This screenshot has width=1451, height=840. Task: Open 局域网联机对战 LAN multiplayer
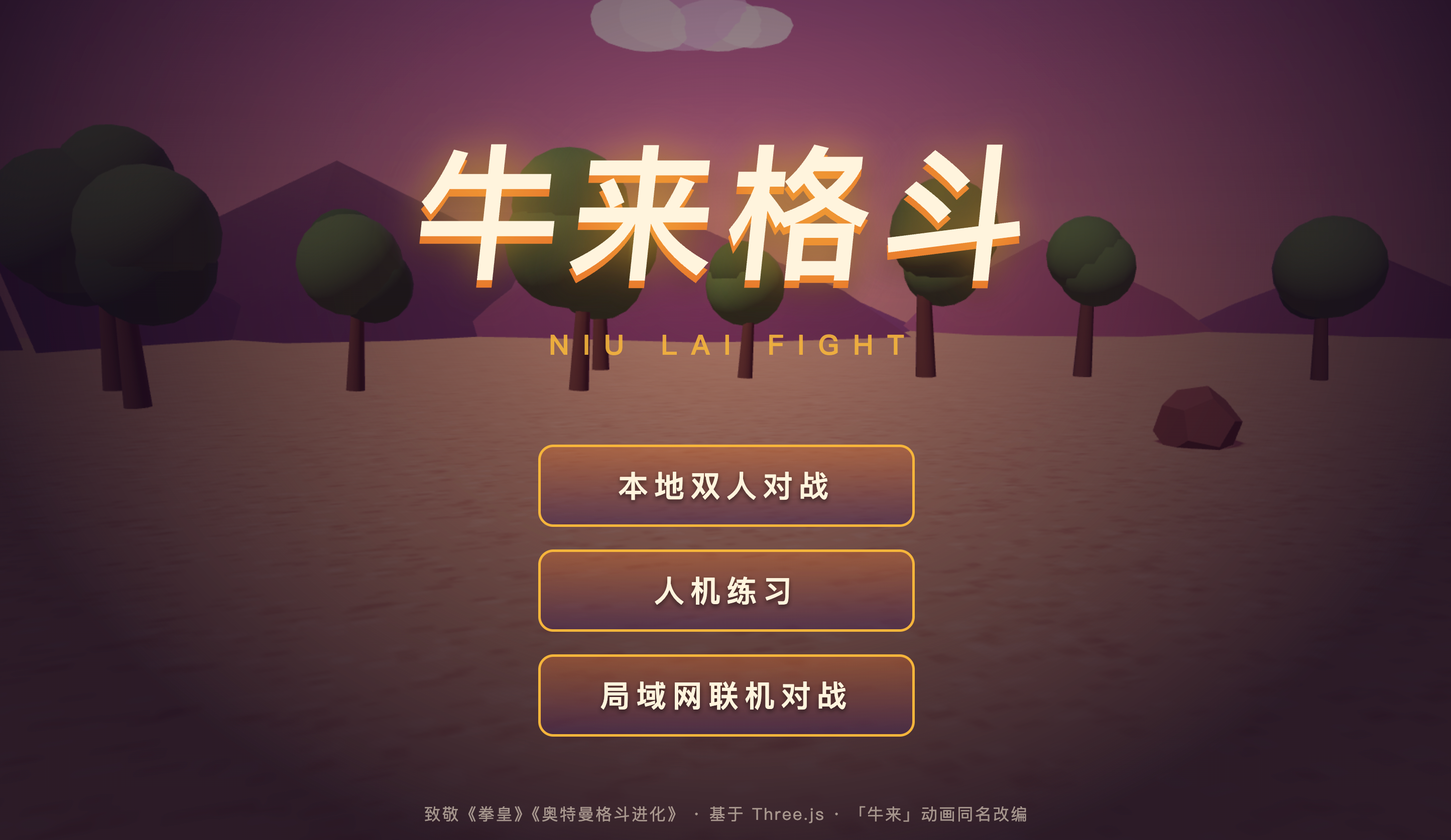[726, 695]
